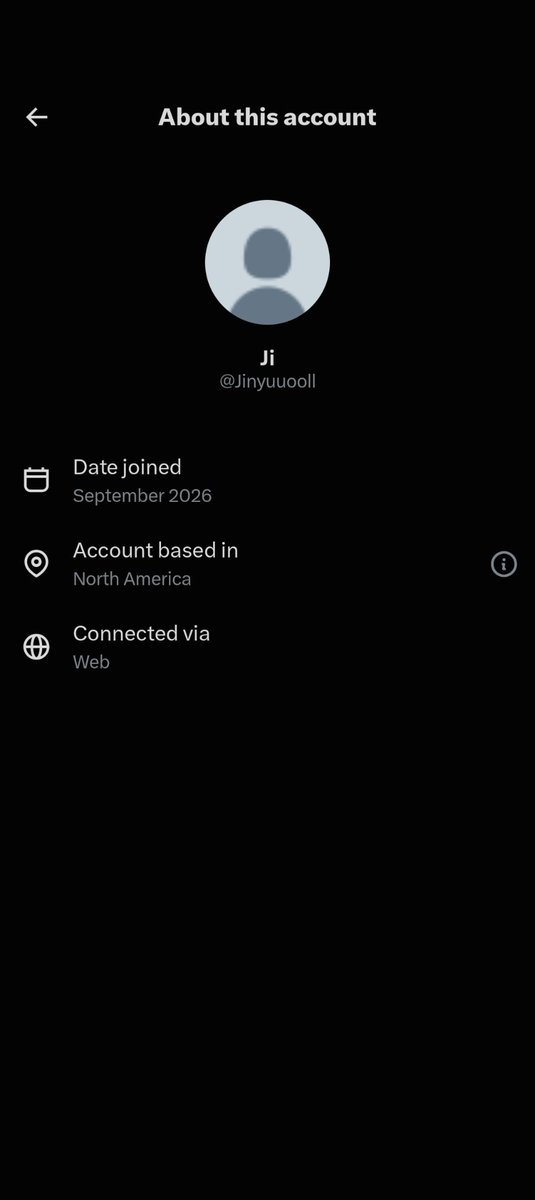The width and height of the screenshot is (535, 1200).
Task: Open info icon beside Account based in
Action: [504, 564]
